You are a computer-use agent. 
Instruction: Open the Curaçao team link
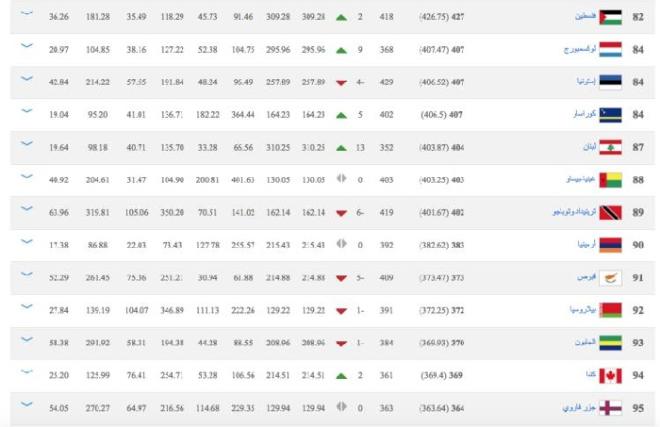pyautogui.click(x=584, y=114)
